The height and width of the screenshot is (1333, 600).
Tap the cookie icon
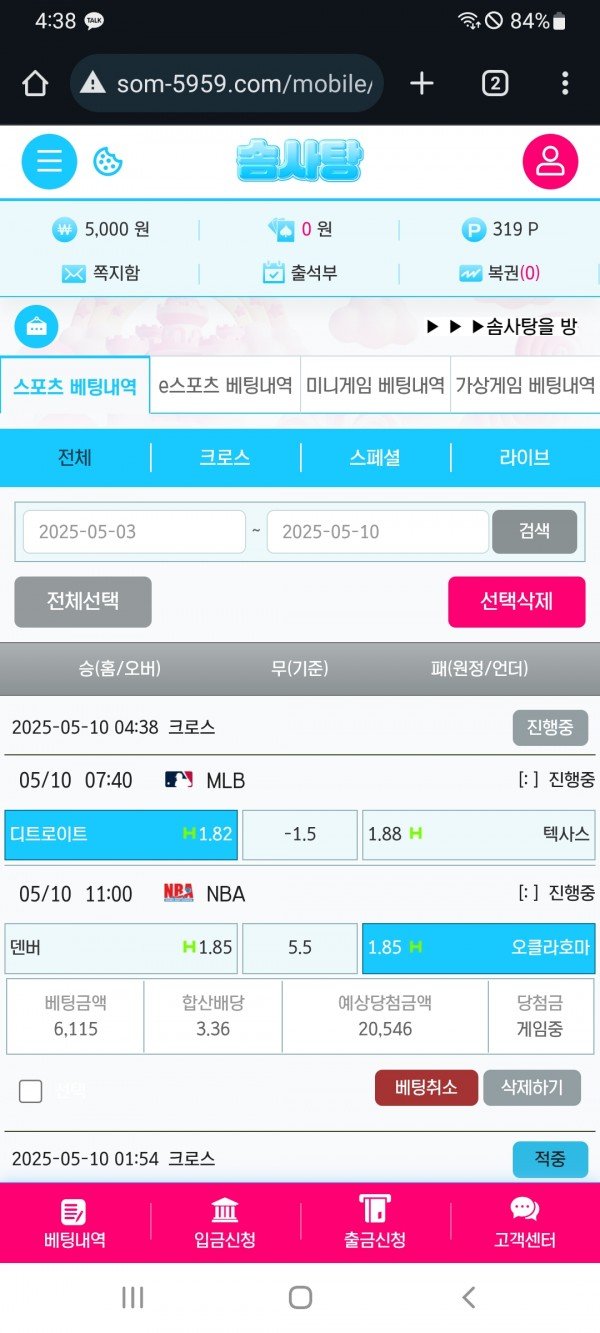(x=108, y=162)
